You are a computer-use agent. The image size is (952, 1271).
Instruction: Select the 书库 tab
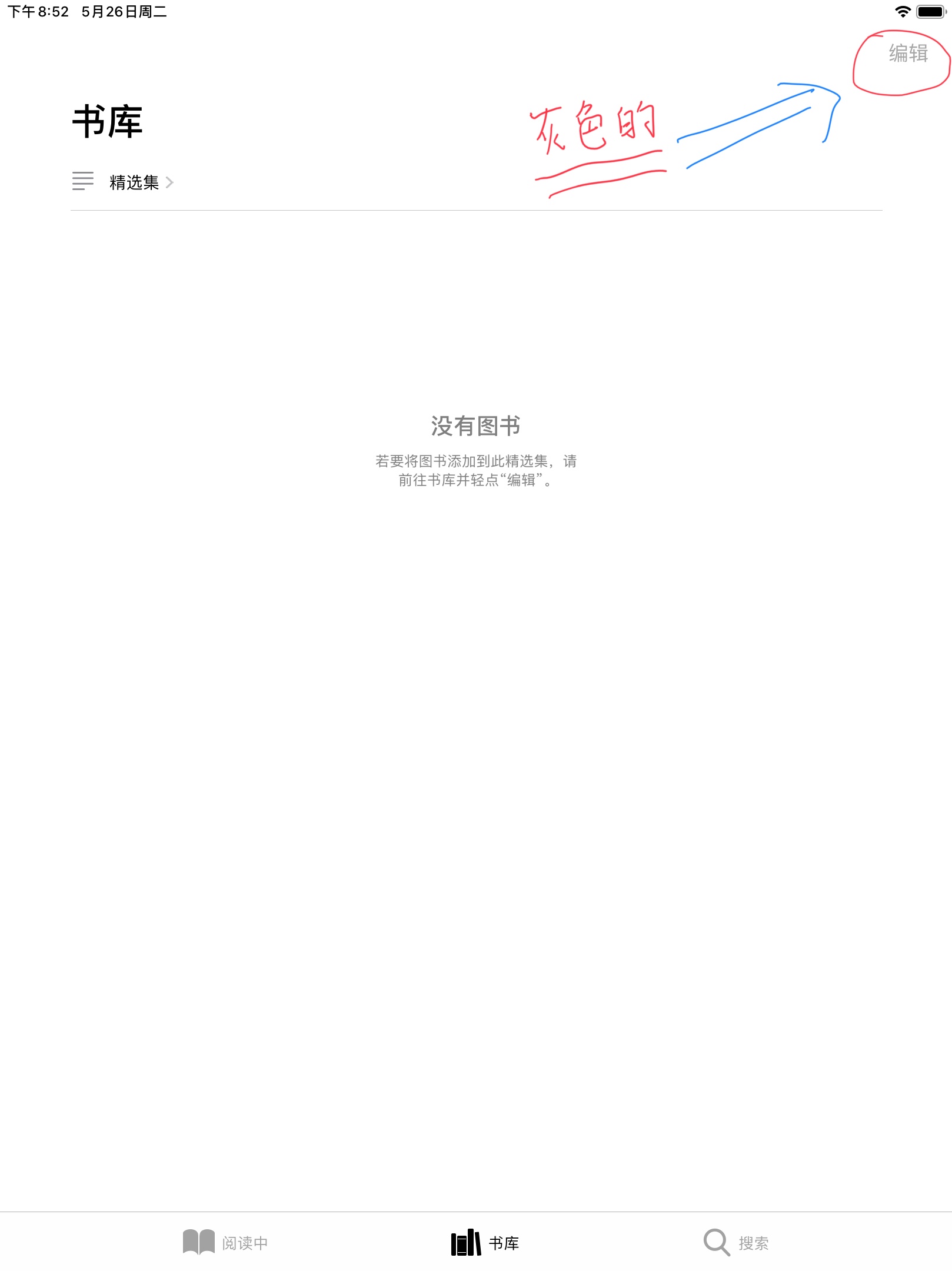click(x=485, y=1243)
